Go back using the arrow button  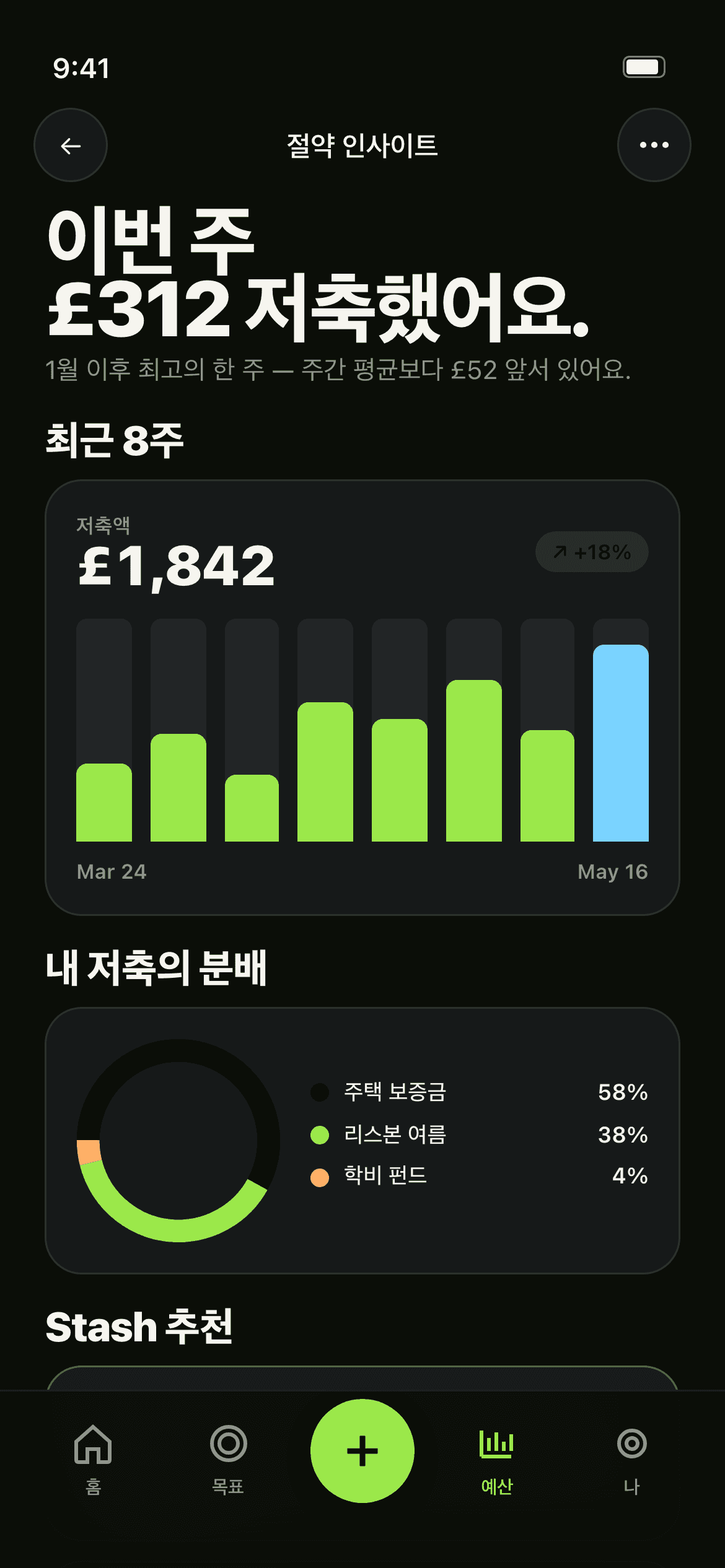click(x=71, y=146)
